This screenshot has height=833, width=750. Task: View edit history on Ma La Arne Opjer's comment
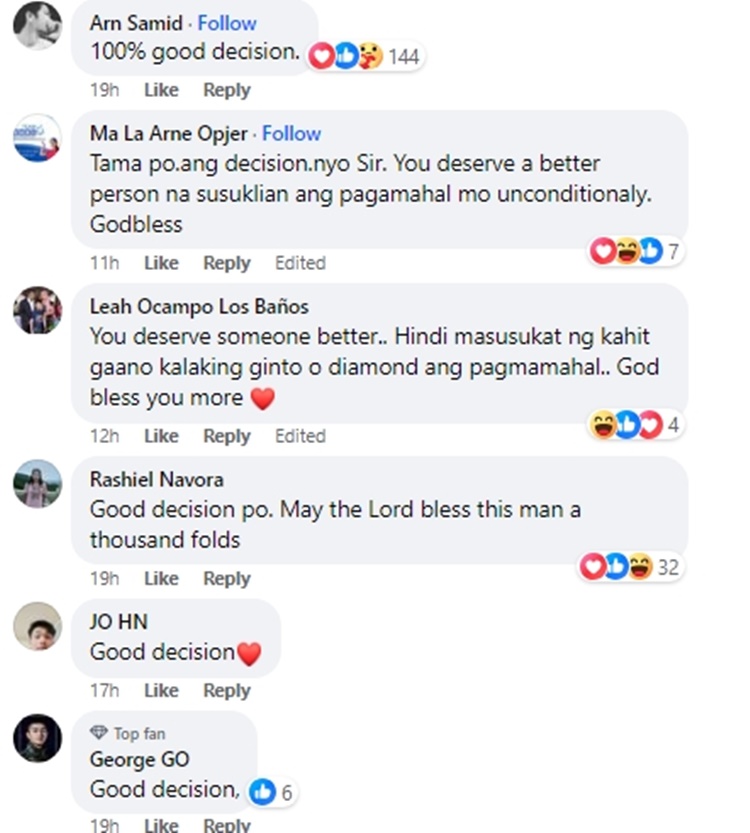point(300,263)
